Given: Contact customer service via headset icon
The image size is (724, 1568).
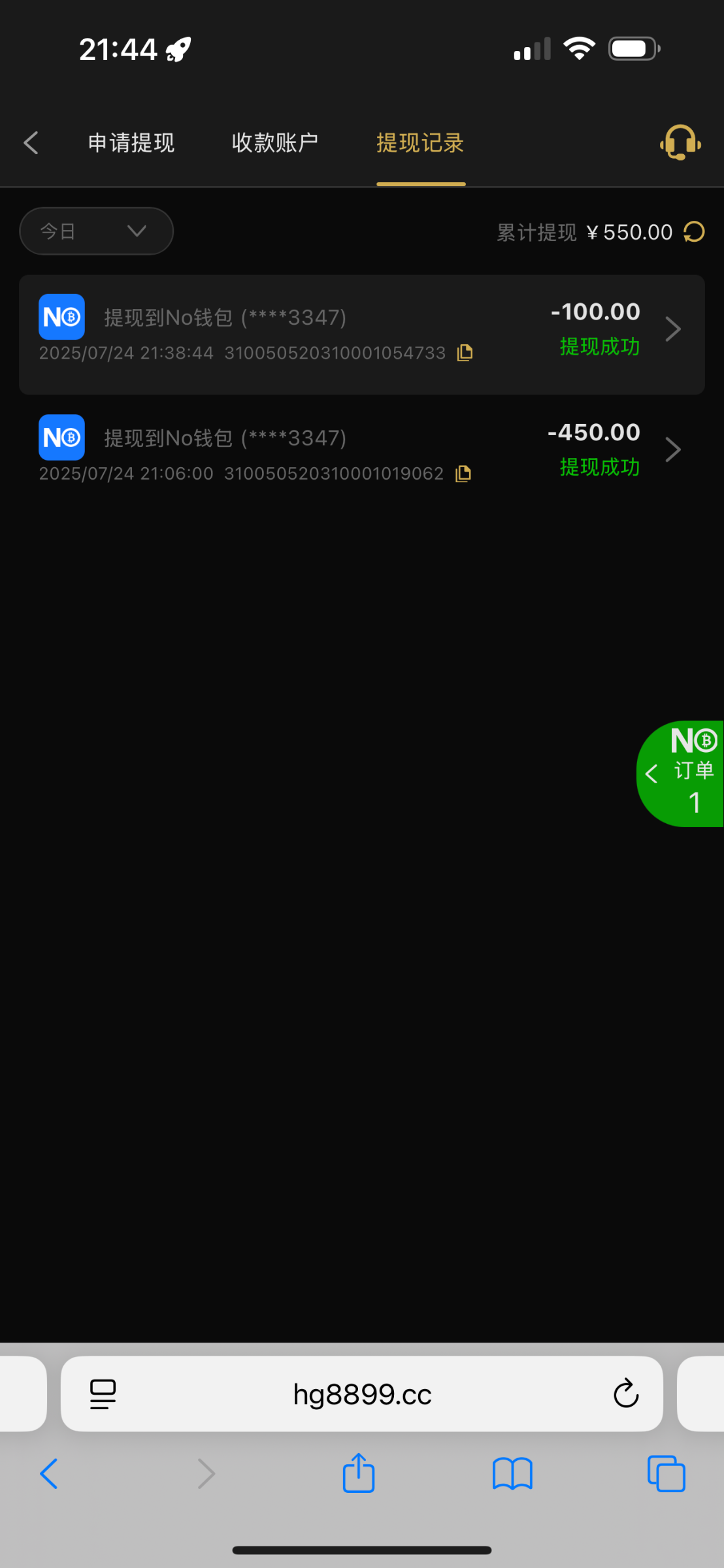Looking at the screenshot, I should click(x=680, y=142).
